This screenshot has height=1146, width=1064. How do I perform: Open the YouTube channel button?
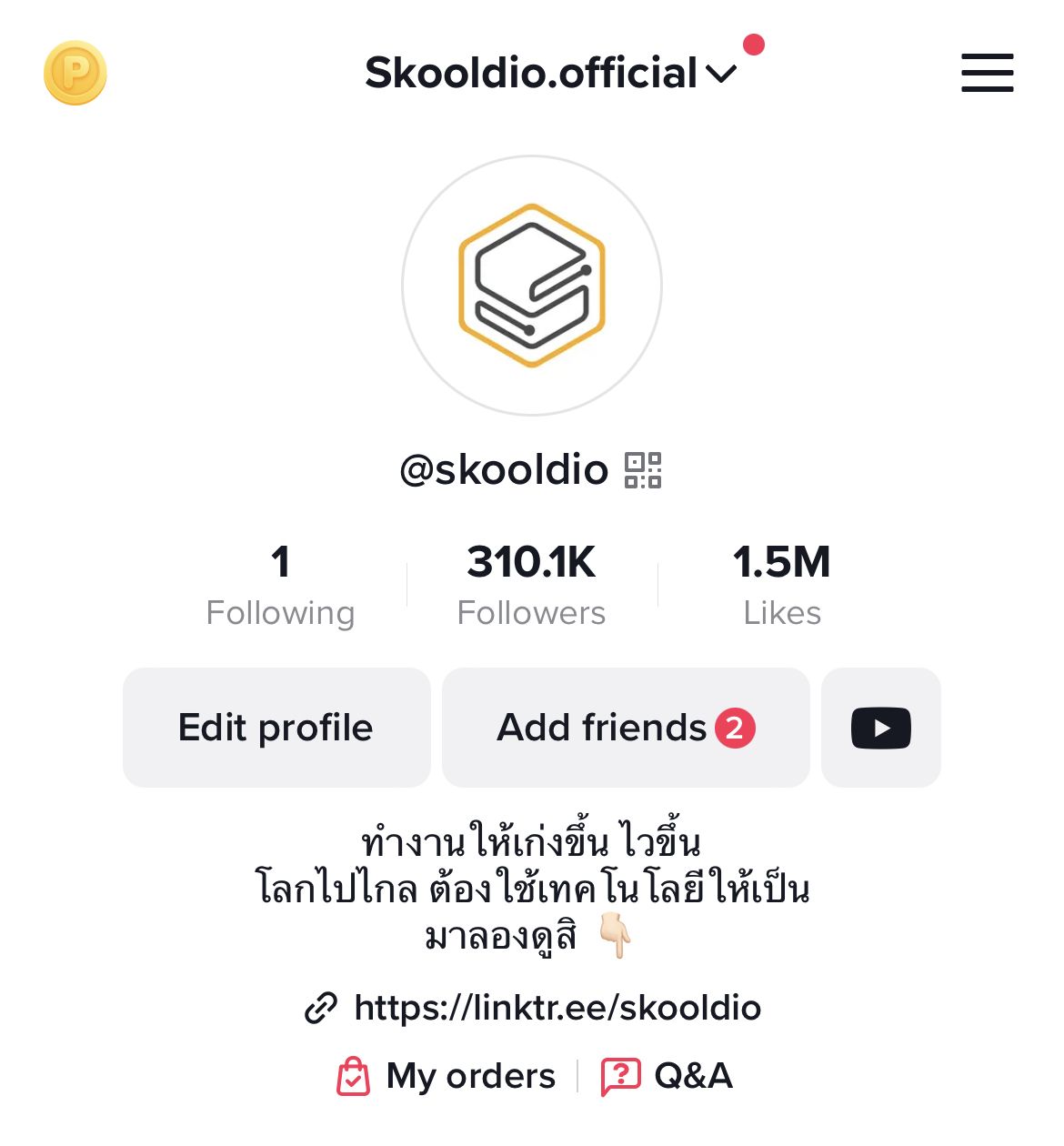[x=880, y=727]
